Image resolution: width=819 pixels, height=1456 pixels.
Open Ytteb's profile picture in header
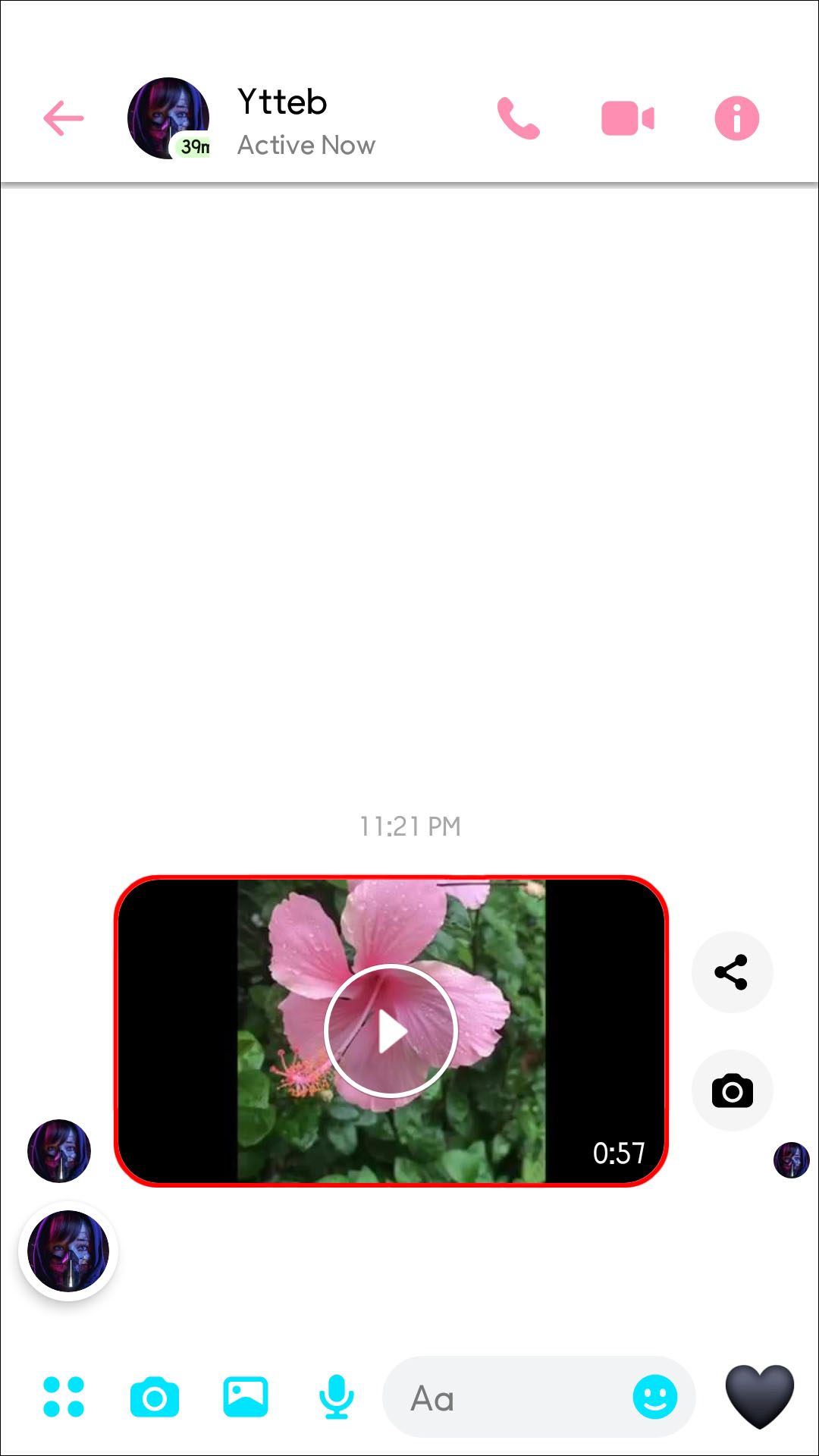[x=168, y=118]
